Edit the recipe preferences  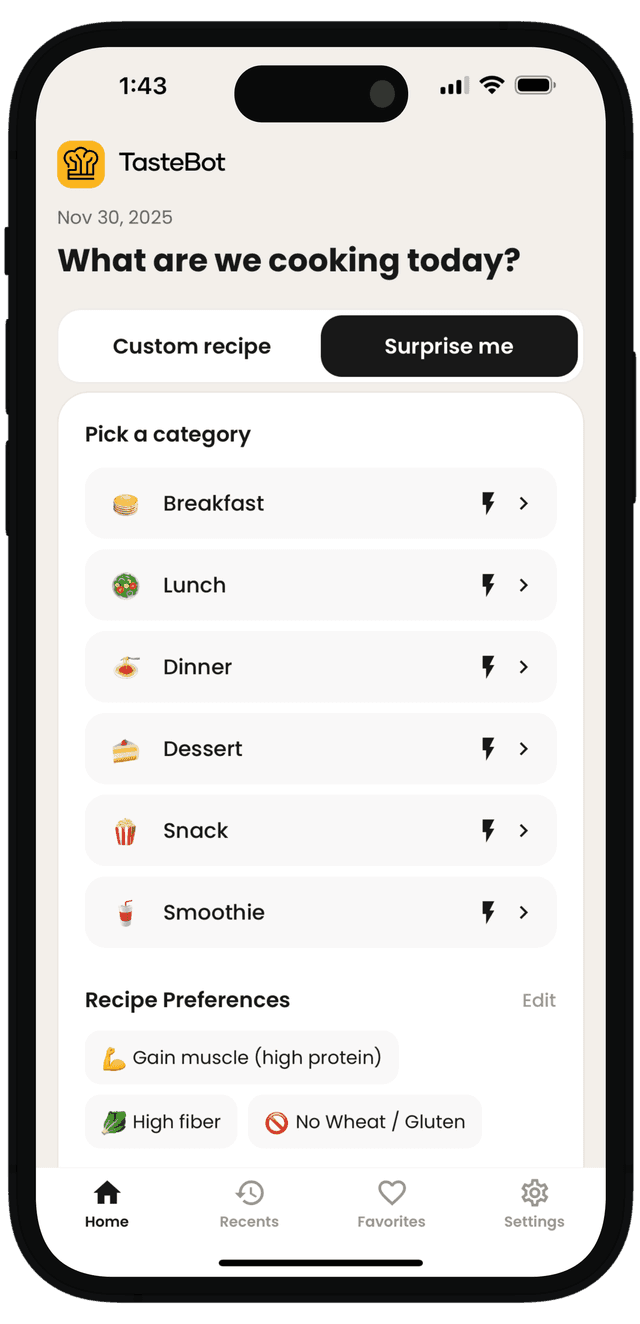538,1000
